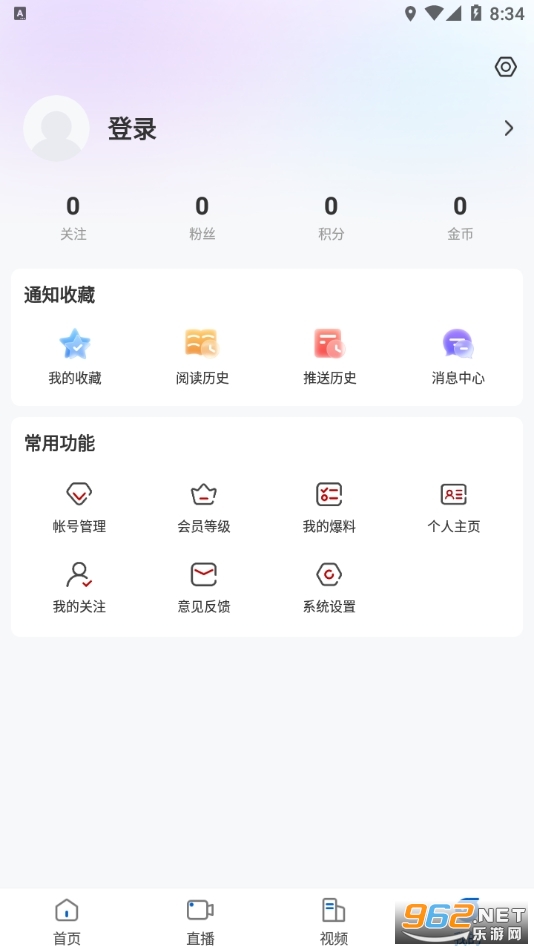The width and height of the screenshot is (534, 950).
Task: Open the hexagon settings icon
Action: (506, 67)
